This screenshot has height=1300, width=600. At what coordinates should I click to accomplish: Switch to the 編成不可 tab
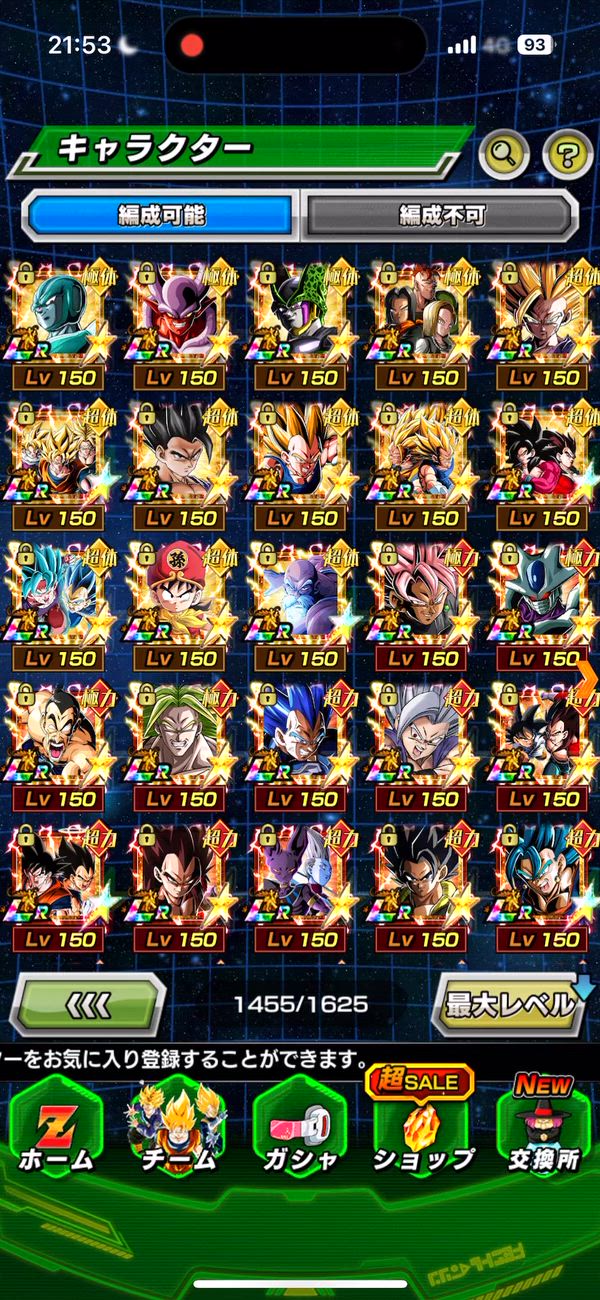(x=441, y=213)
